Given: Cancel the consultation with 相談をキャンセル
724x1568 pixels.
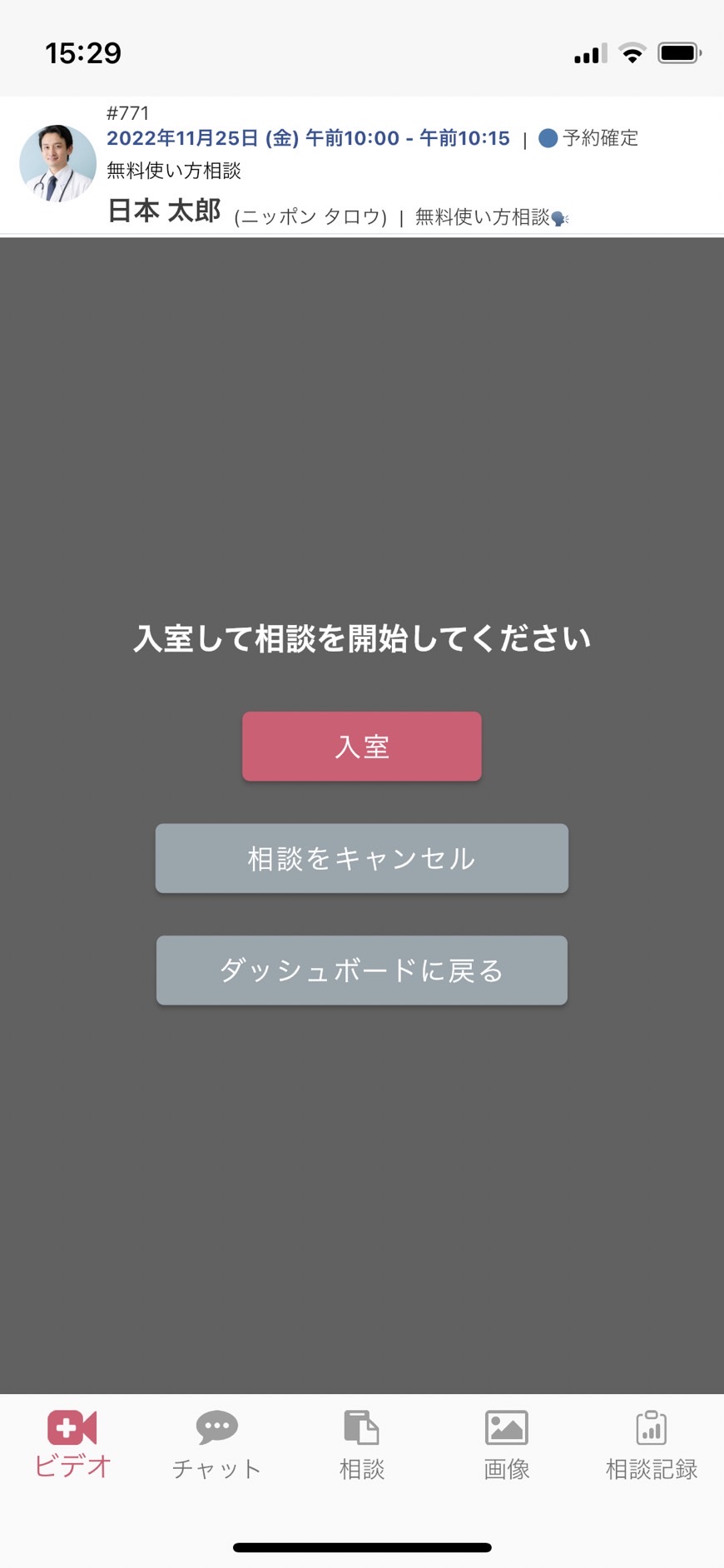Looking at the screenshot, I should [361, 858].
